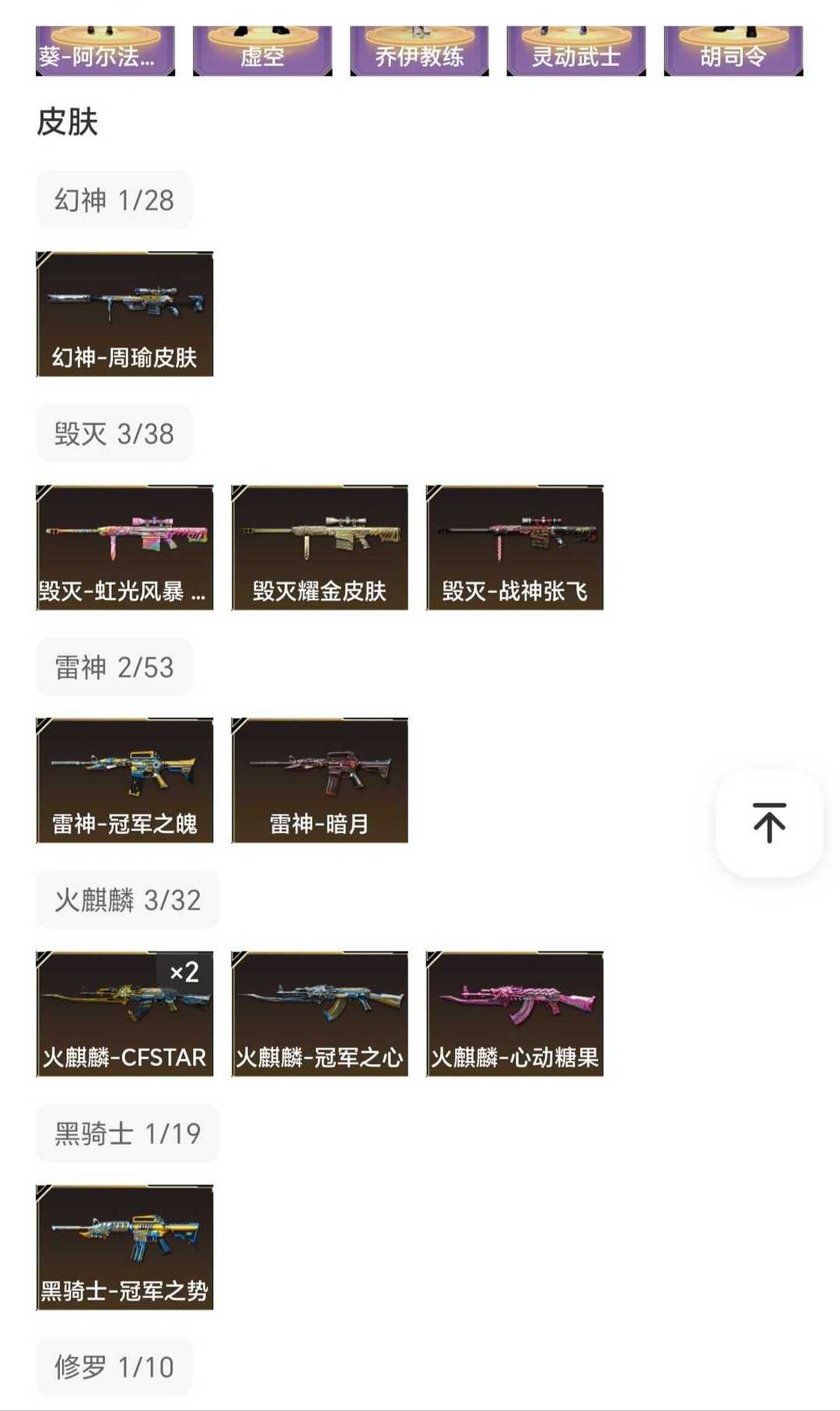Tap the scroll-to-top arrow button

click(768, 823)
